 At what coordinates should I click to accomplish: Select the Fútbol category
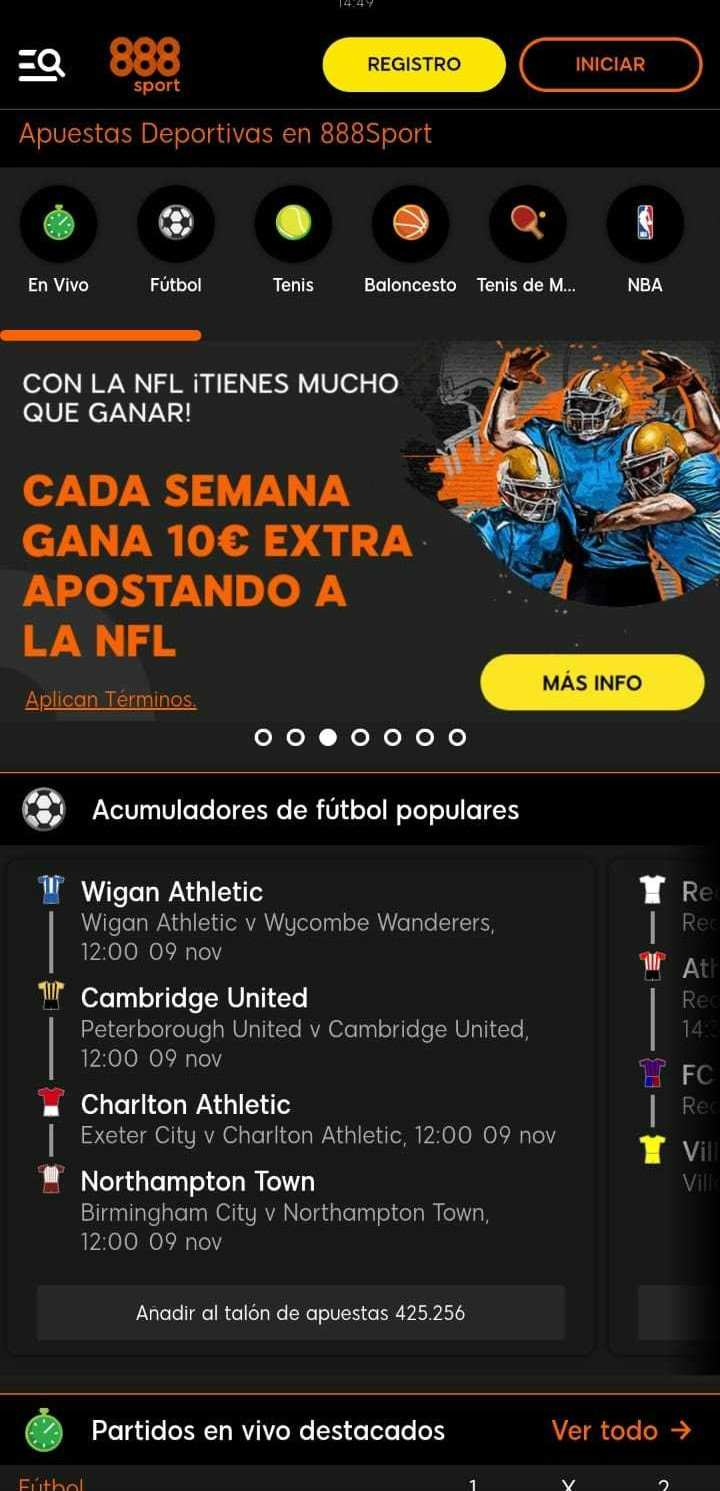pyautogui.click(x=176, y=241)
